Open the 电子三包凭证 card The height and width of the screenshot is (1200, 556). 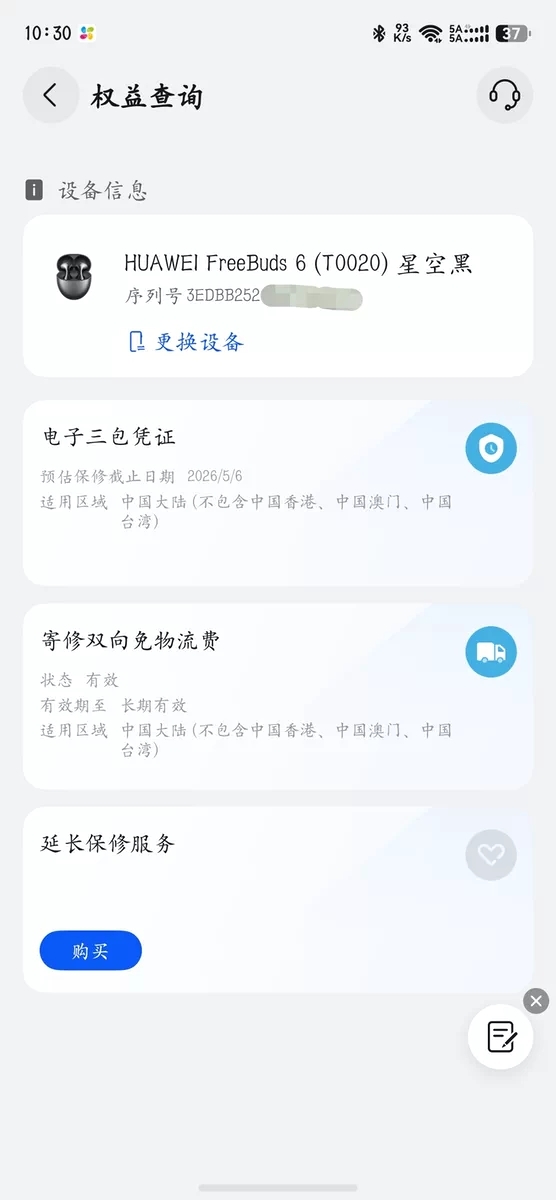click(x=278, y=493)
